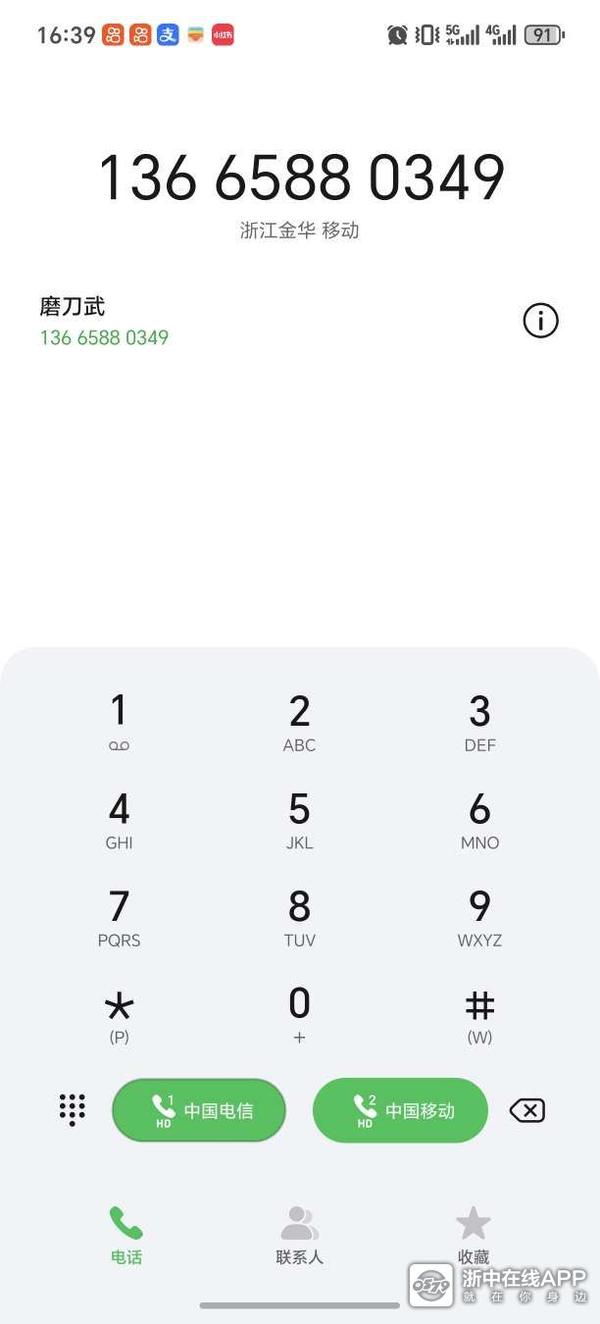The height and width of the screenshot is (1324, 600).
Task: Dial digit 1 on the keypad
Action: (x=119, y=722)
